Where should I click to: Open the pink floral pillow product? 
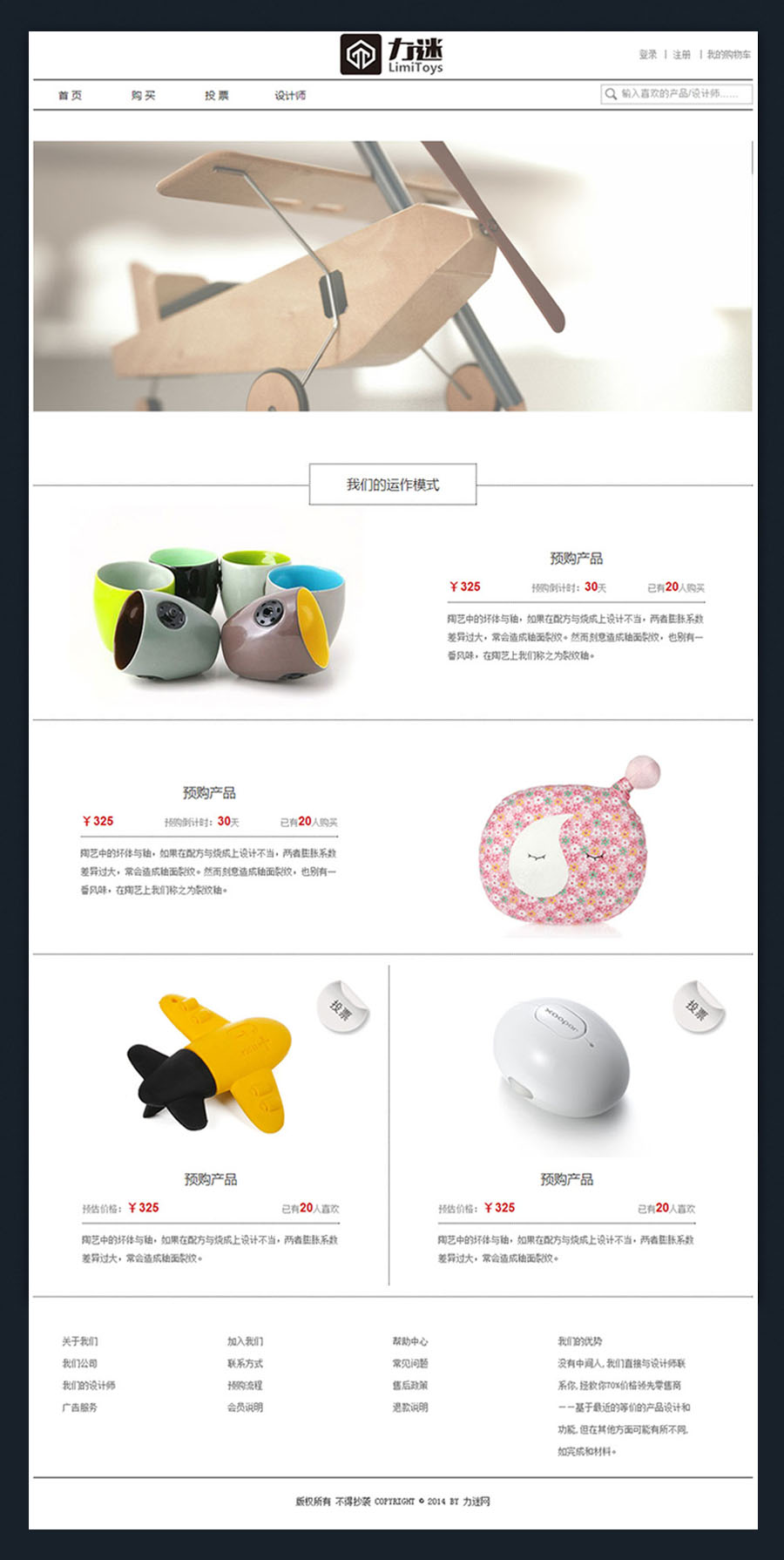point(566,845)
